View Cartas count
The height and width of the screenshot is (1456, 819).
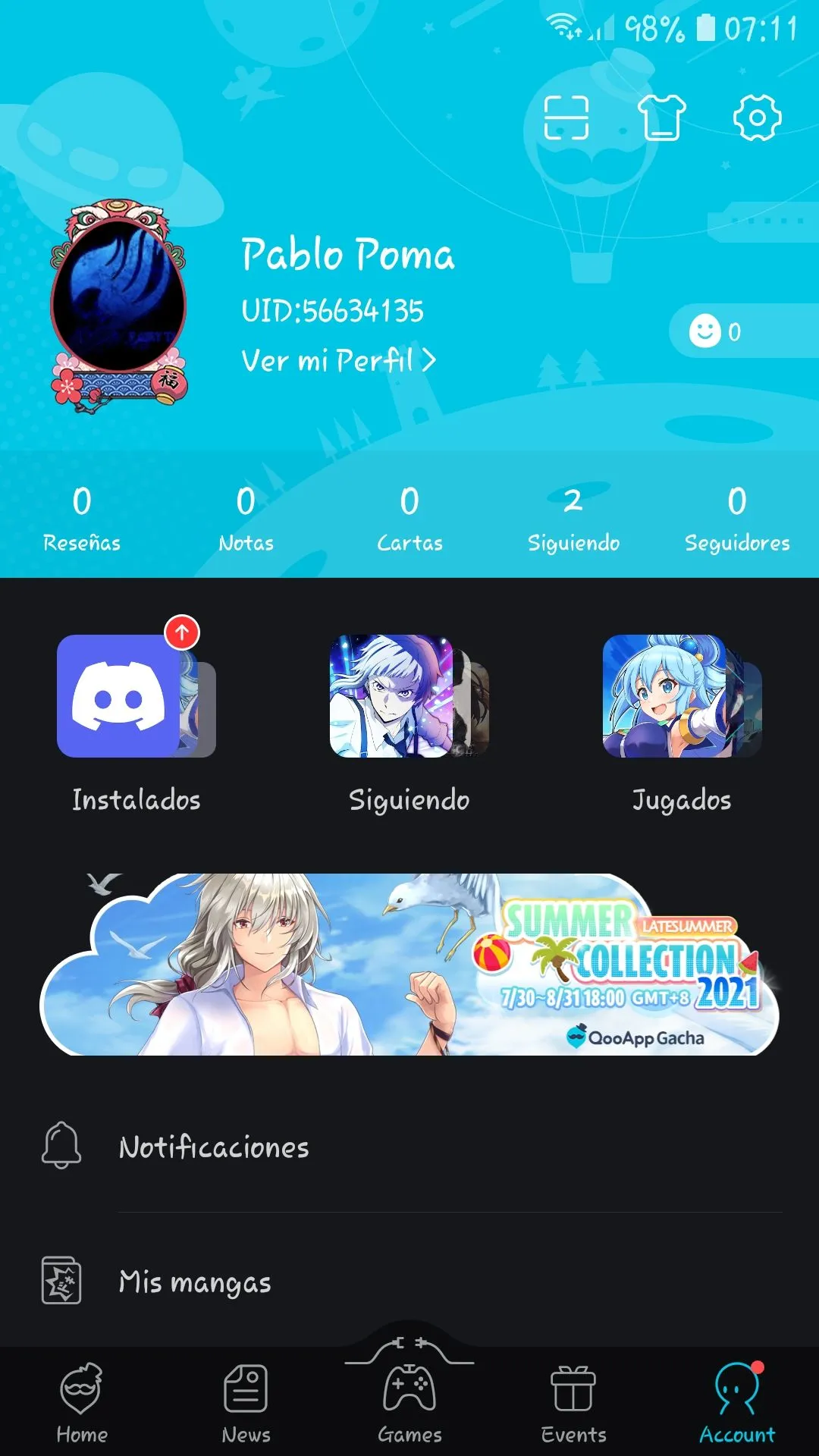pos(409,518)
